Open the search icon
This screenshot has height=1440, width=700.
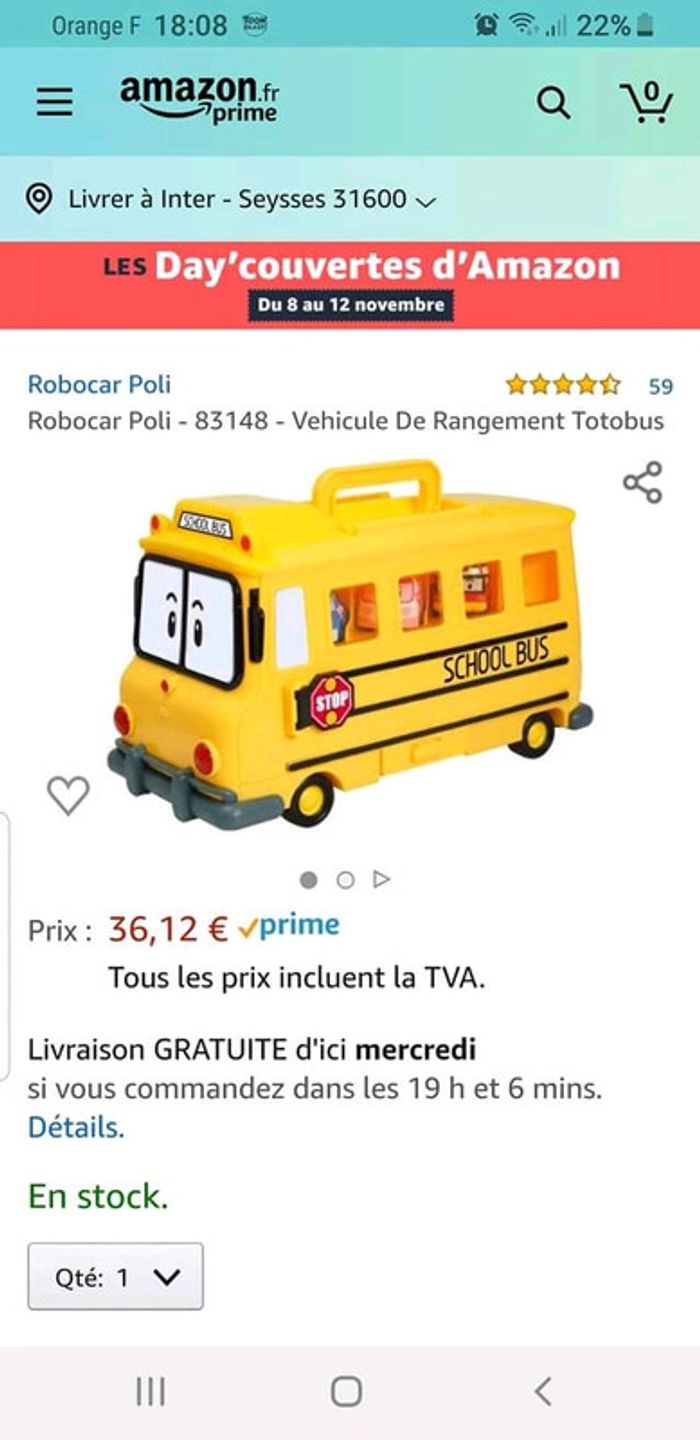pyautogui.click(x=553, y=102)
